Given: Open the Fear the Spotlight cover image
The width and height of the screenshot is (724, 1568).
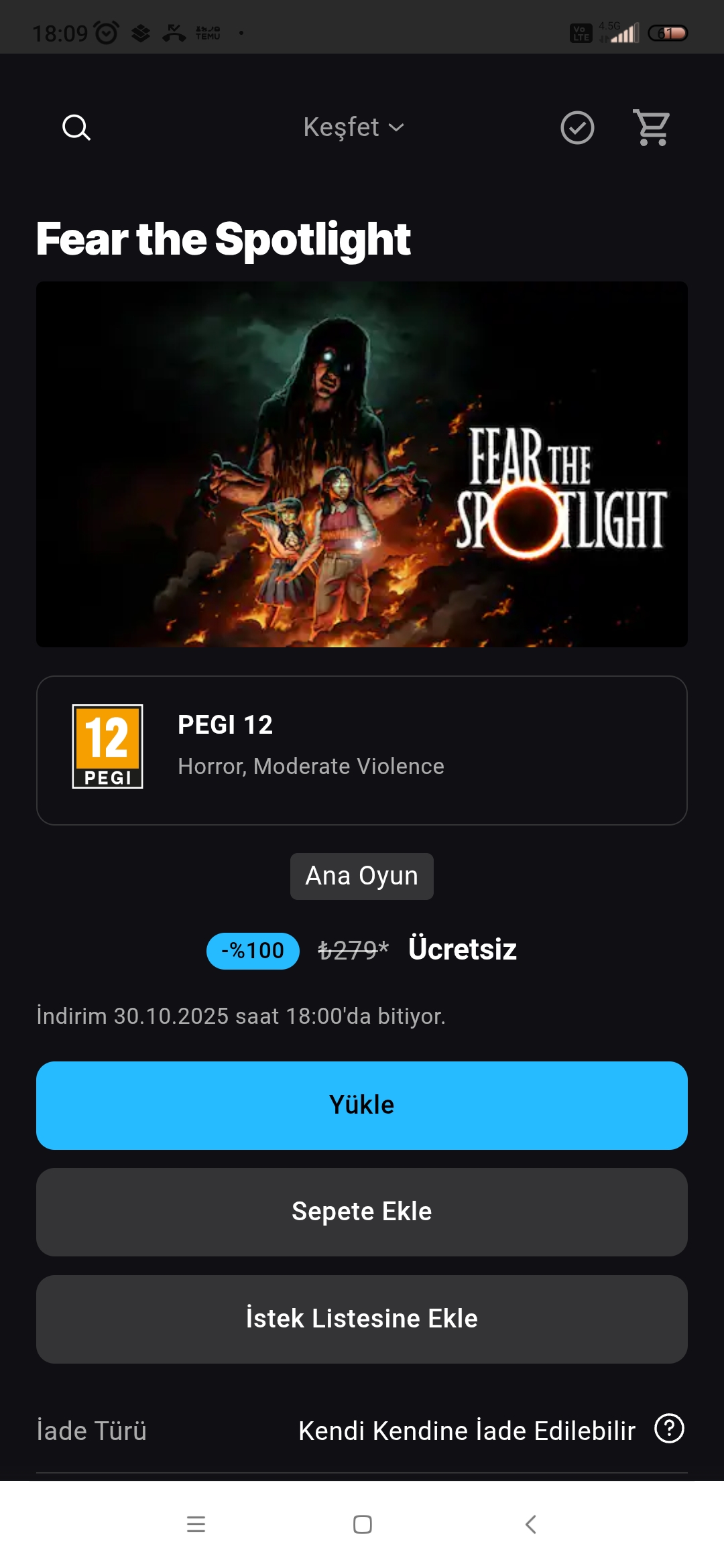Looking at the screenshot, I should coord(362,464).
